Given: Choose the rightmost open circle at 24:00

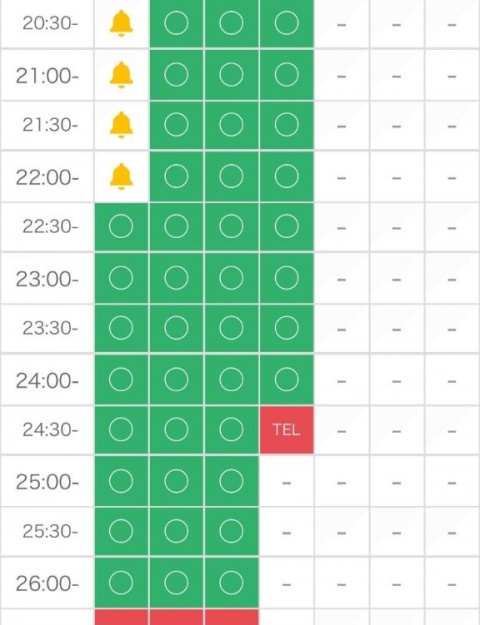Looking at the screenshot, I should point(286,379).
